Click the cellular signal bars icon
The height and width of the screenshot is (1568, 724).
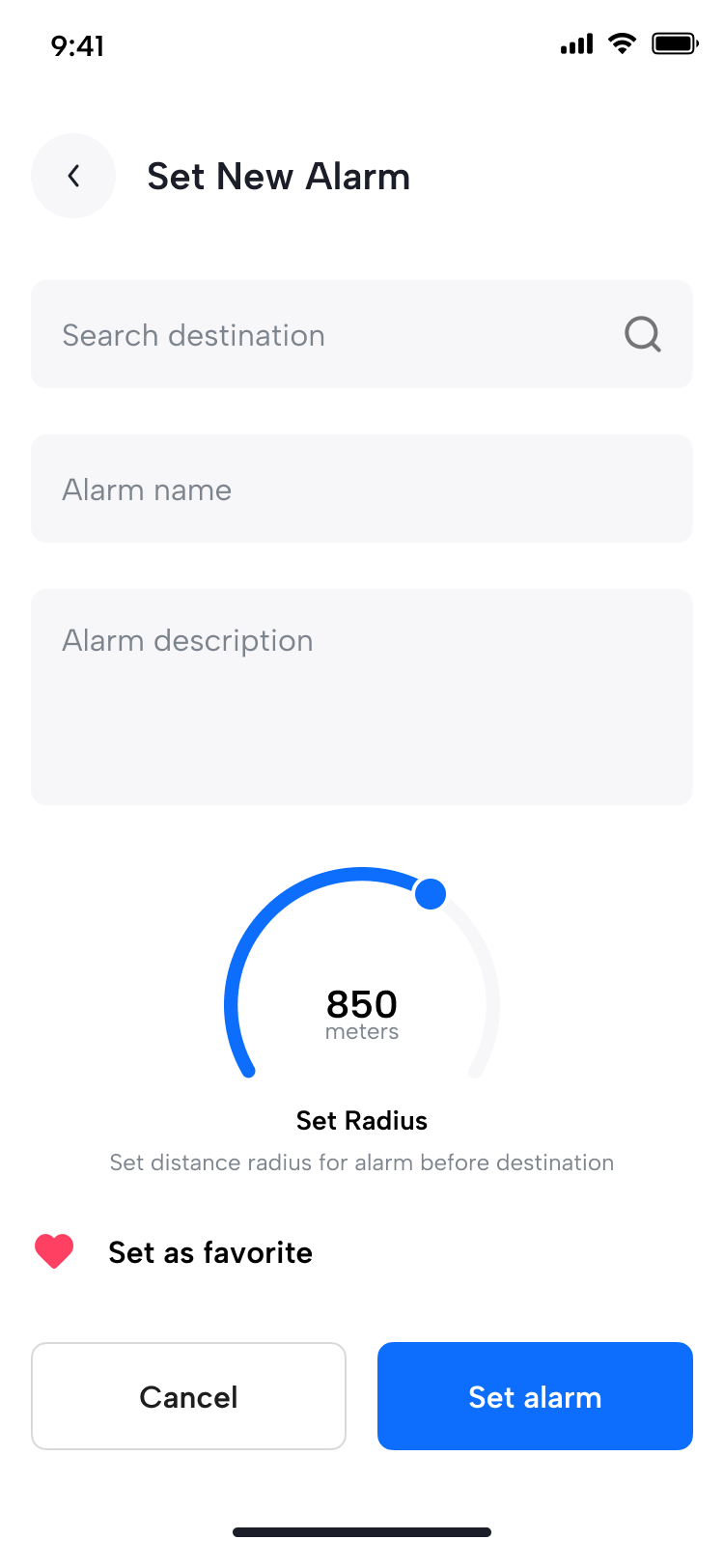point(575,43)
